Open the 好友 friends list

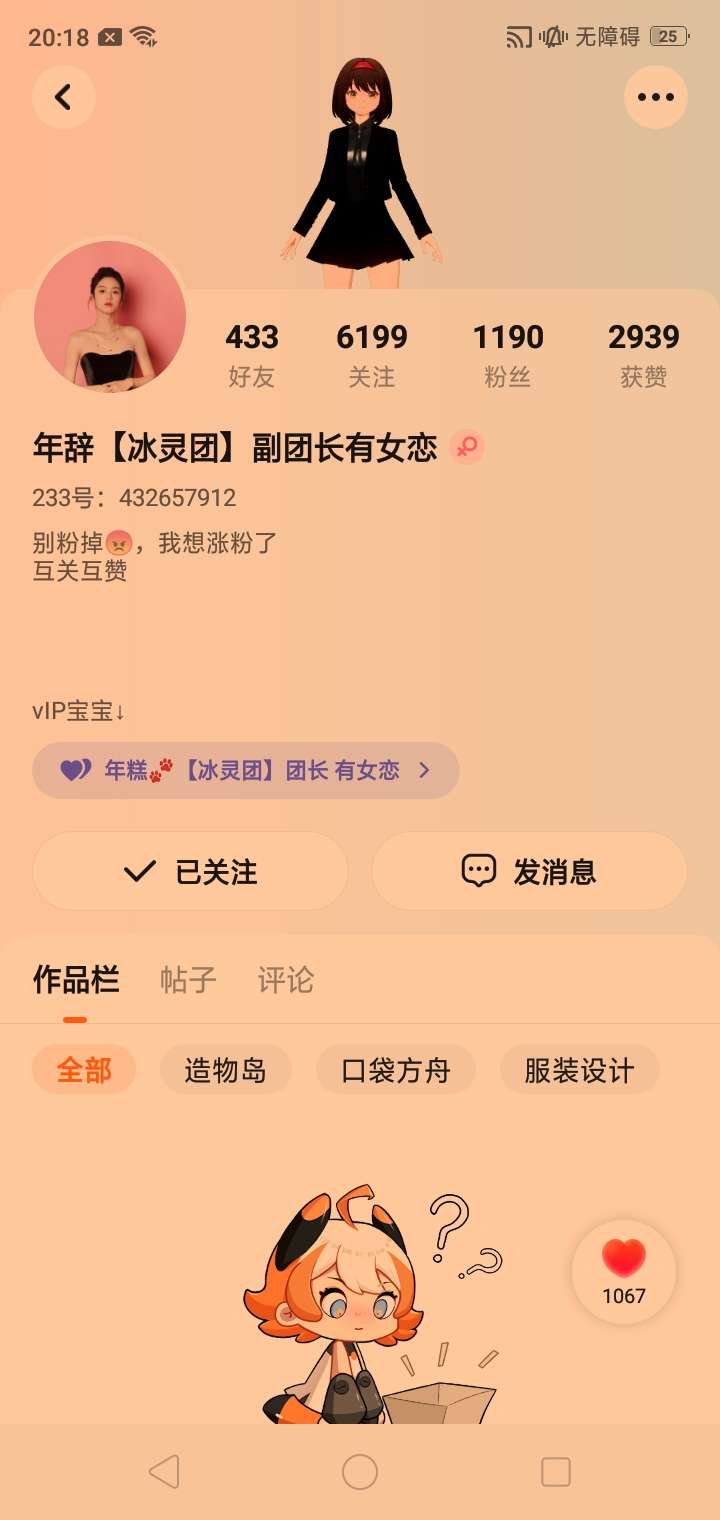tap(252, 354)
